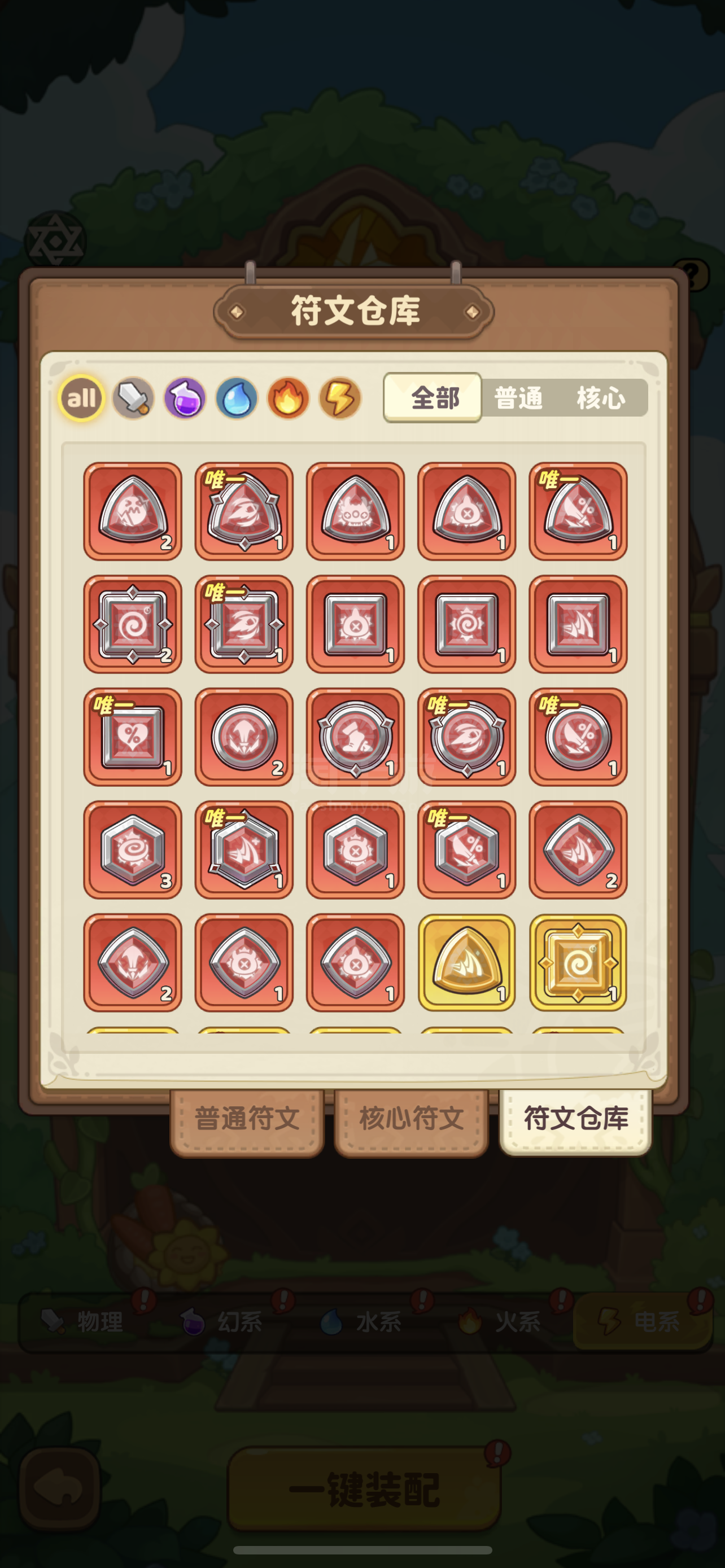Filter runes by the lightning bolt icon

(x=340, y=398)
